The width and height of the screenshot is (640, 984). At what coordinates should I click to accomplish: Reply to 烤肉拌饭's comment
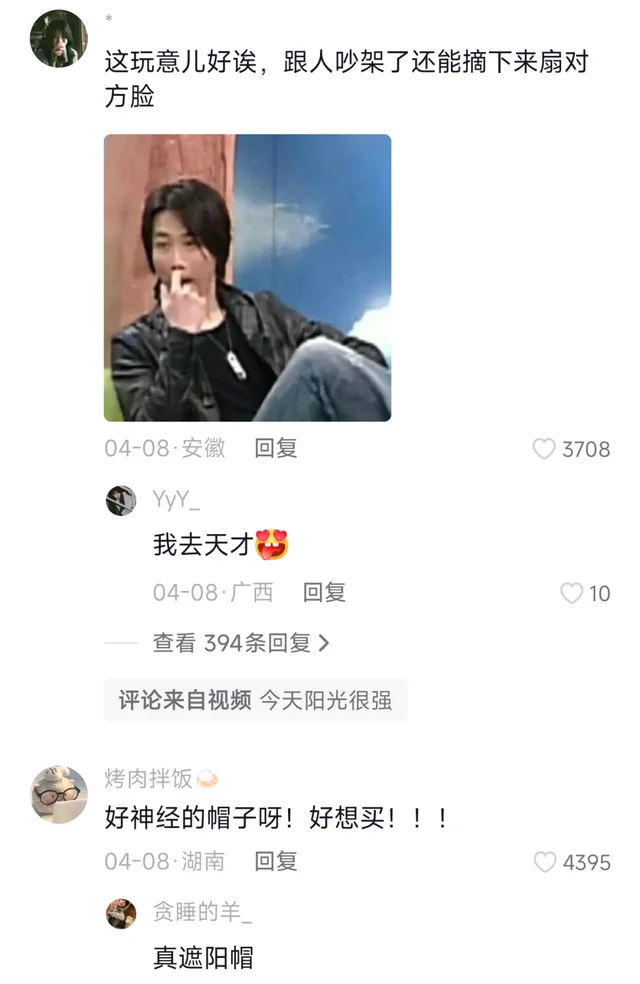coord(276,860)
